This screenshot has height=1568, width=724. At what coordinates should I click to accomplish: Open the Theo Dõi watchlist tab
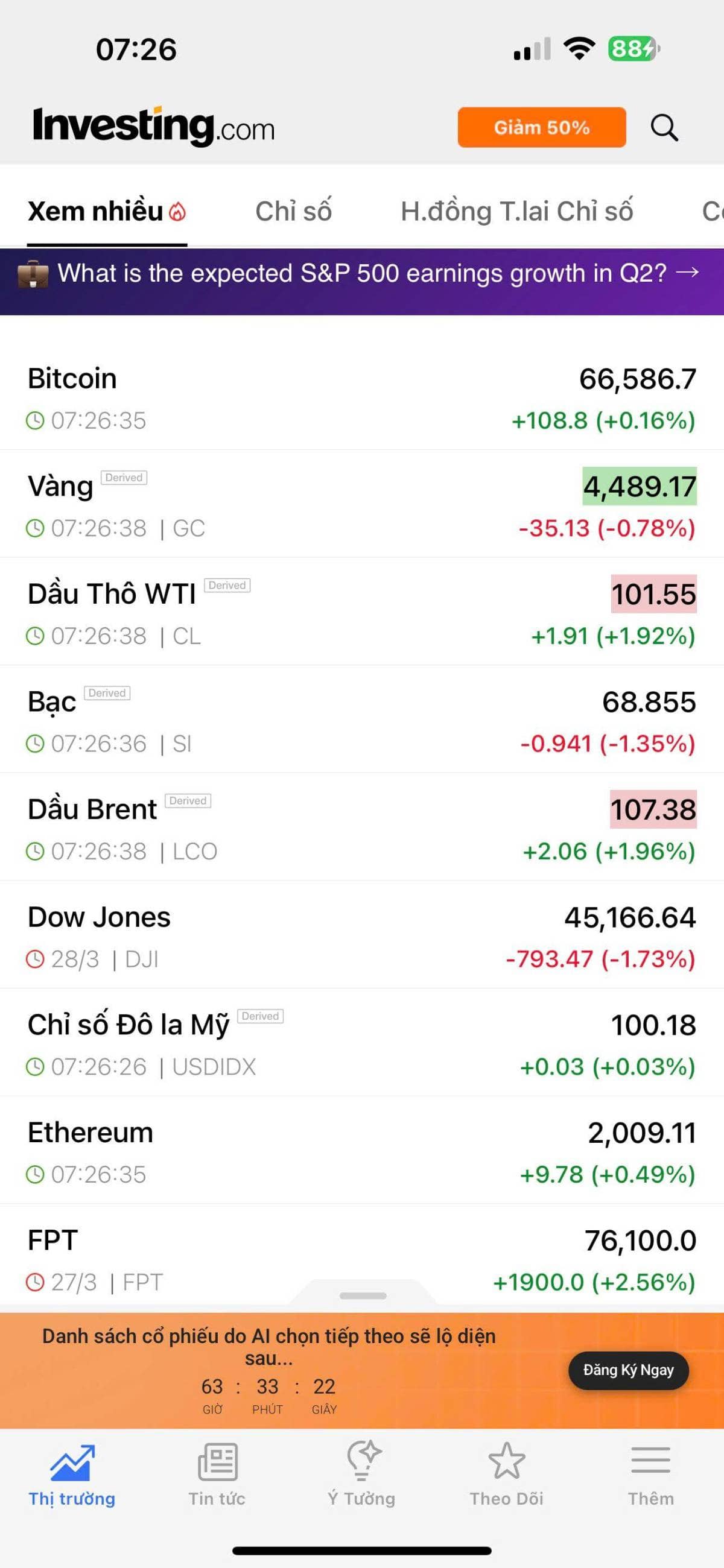(507, 1473)
